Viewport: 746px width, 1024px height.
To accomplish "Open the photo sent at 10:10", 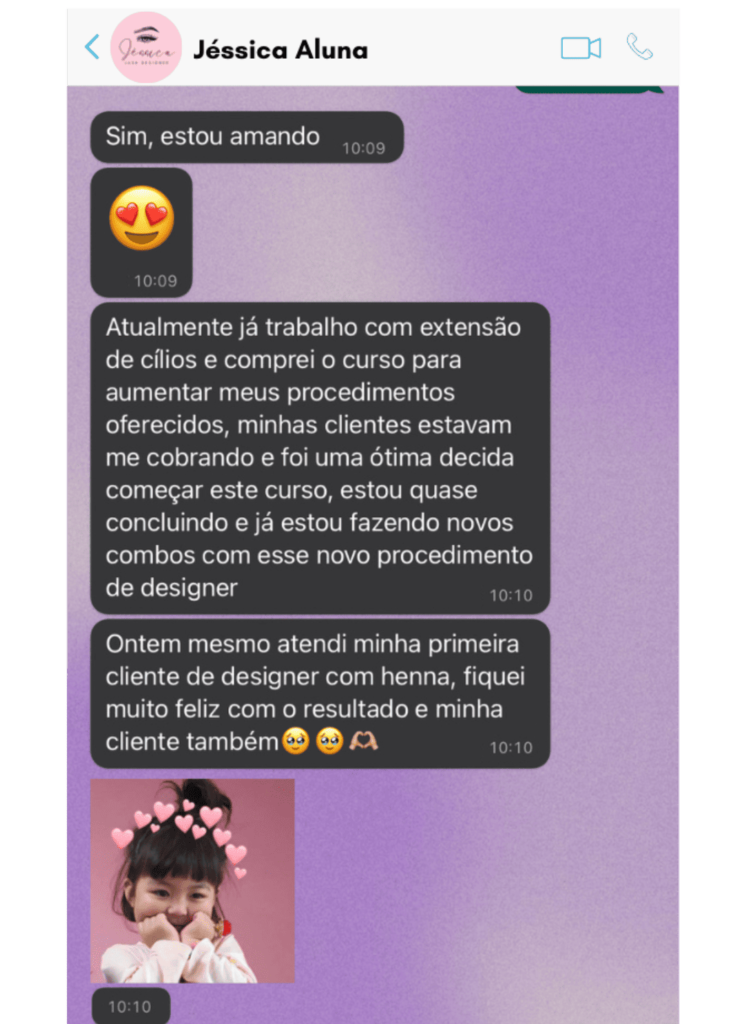I will 193,880.
